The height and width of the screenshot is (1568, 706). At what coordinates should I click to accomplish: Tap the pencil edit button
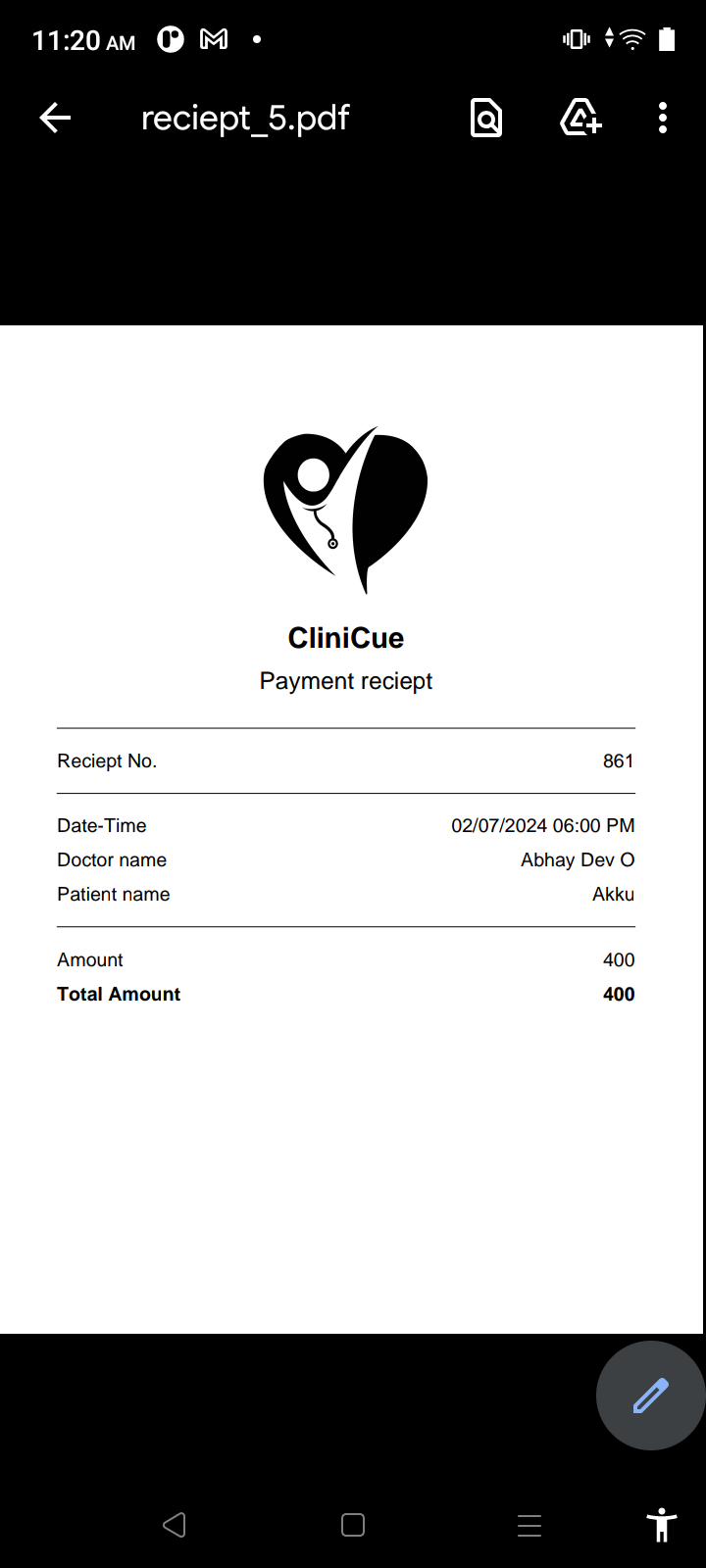pos(650,1396)
